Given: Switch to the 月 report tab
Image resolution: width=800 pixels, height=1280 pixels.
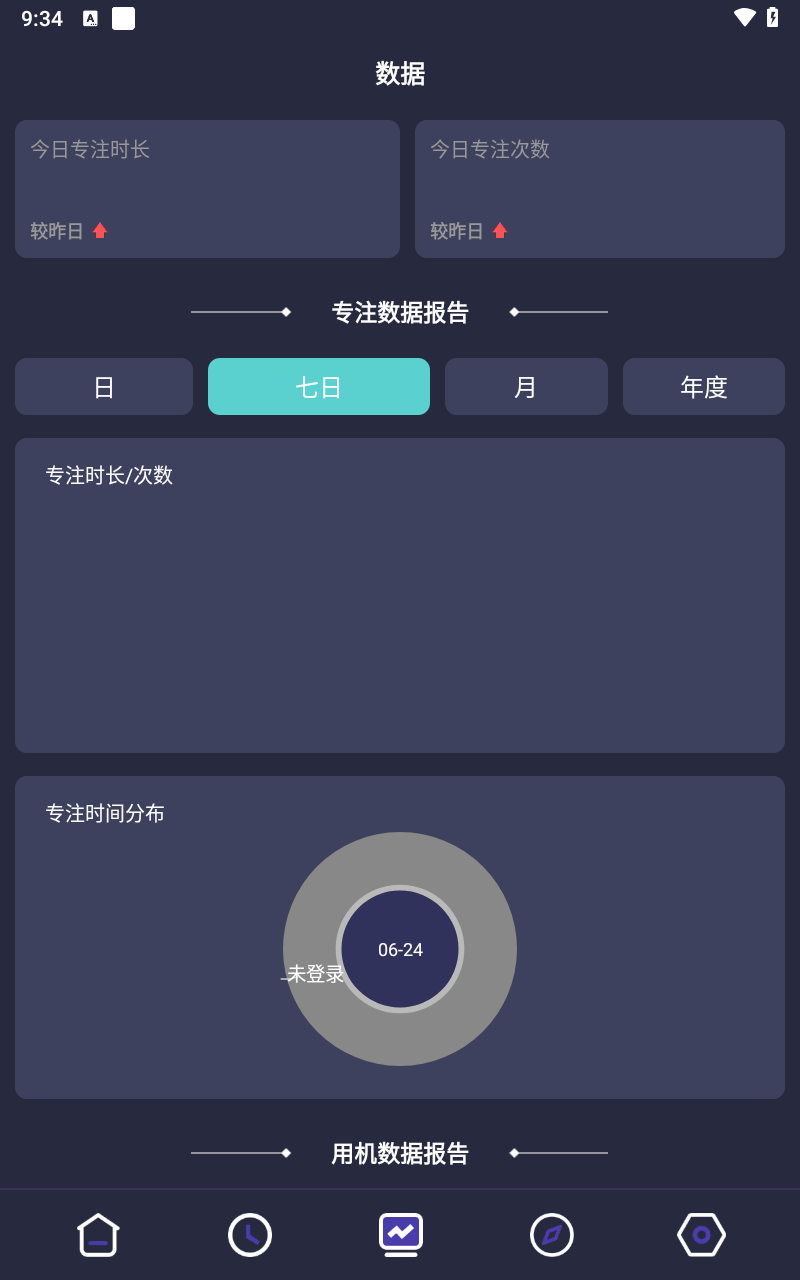Looking at the screenshot, I should [526, 387].
